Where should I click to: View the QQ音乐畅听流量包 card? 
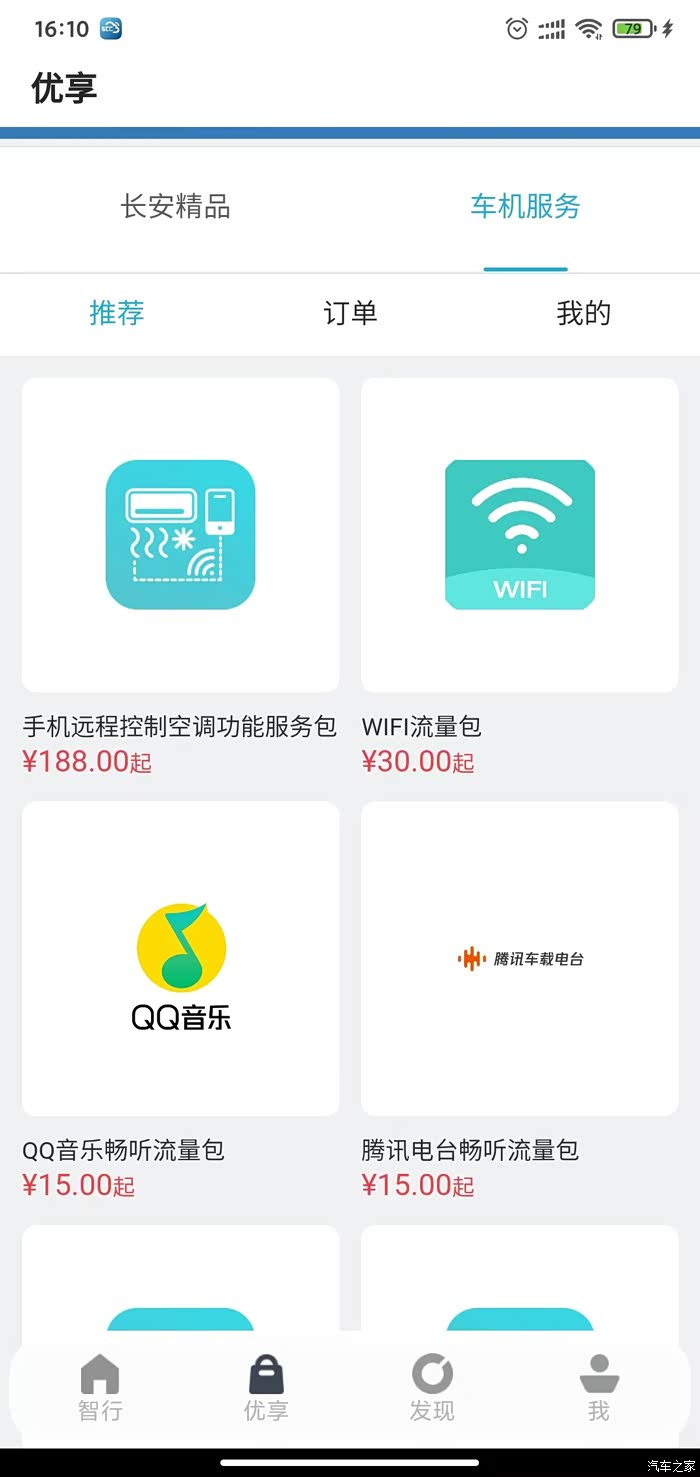pyautogui.click(x=181, y=958)
